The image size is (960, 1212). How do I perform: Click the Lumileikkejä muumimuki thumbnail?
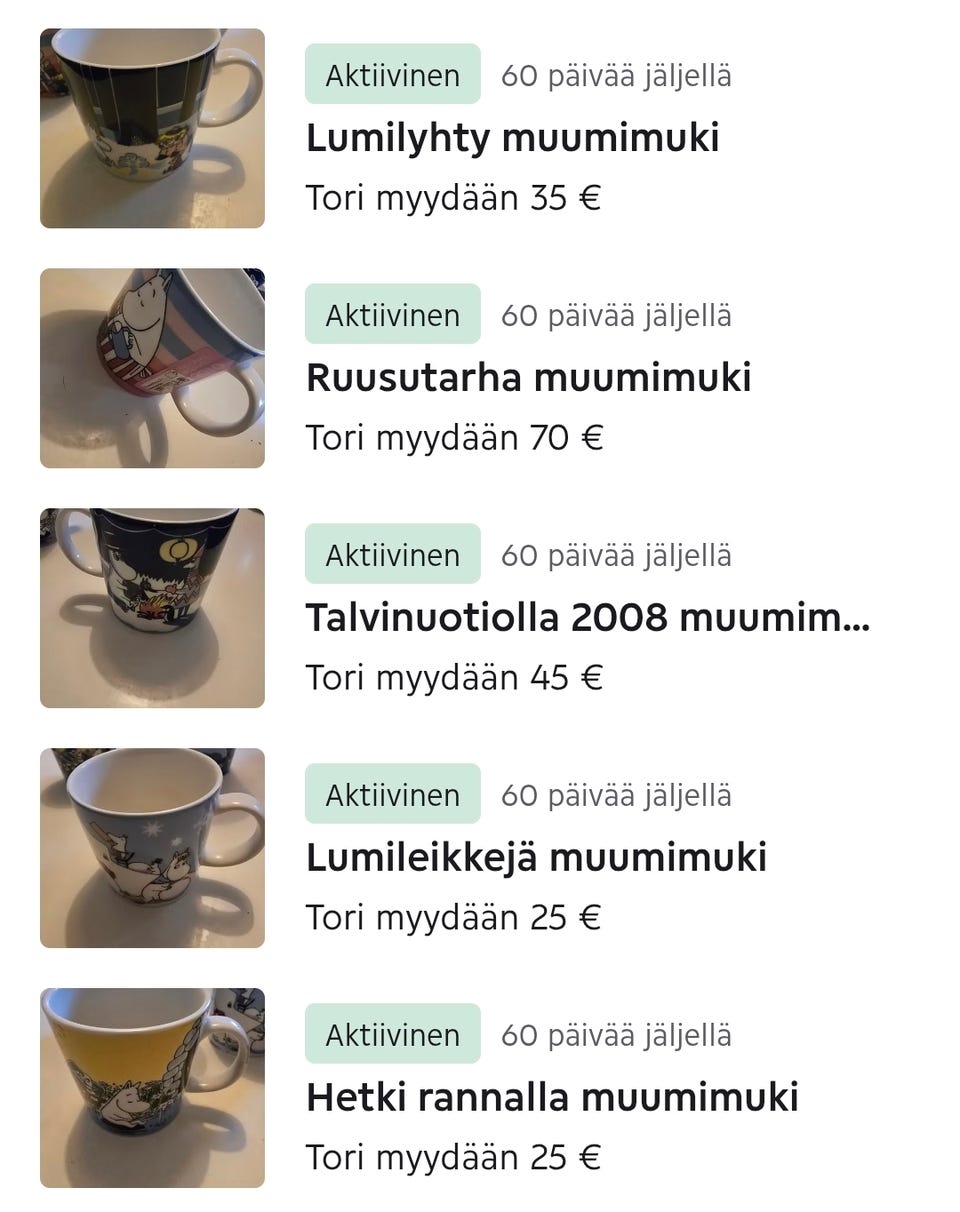click(152, 847)
